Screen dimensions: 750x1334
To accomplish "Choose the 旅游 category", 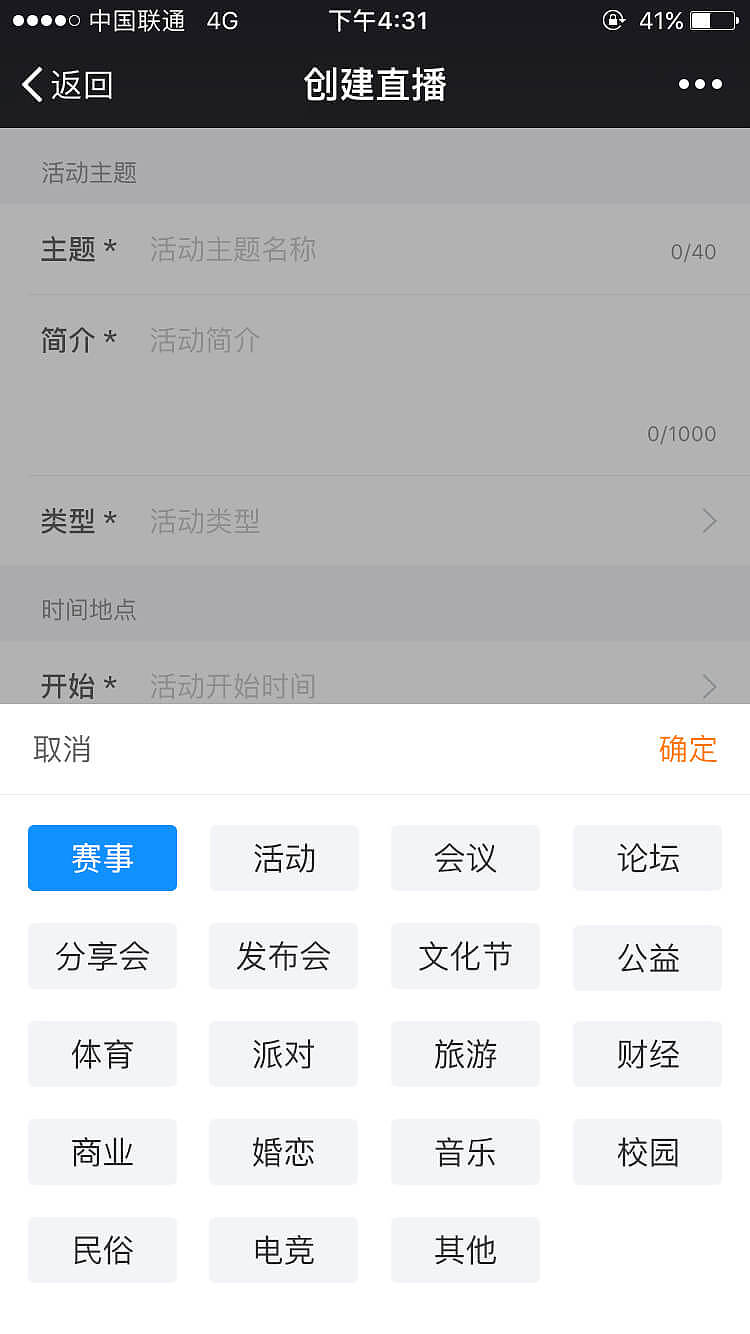I will pyautogui.click(x=465, y=1054).
